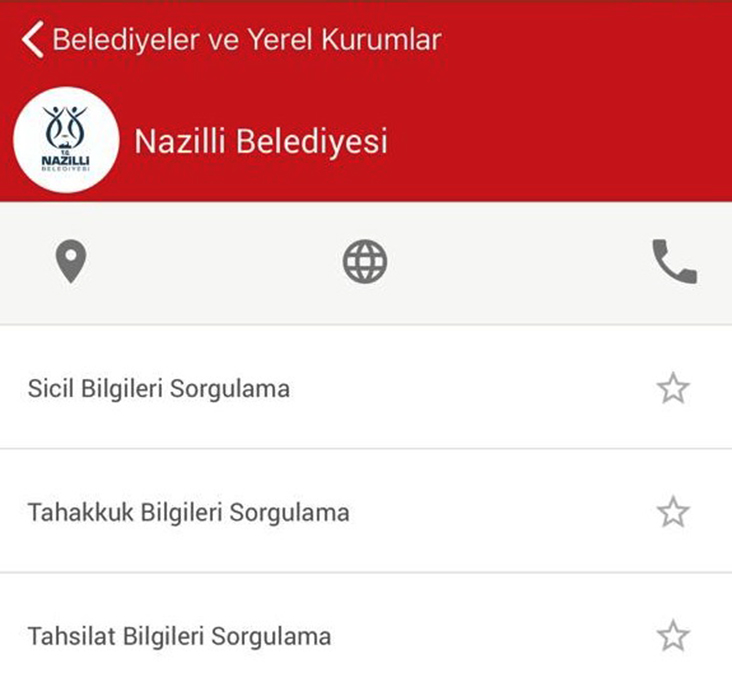Call Nazilli Belediyesi via phone icon
The image size is (732, 673).
pos(674,262)
